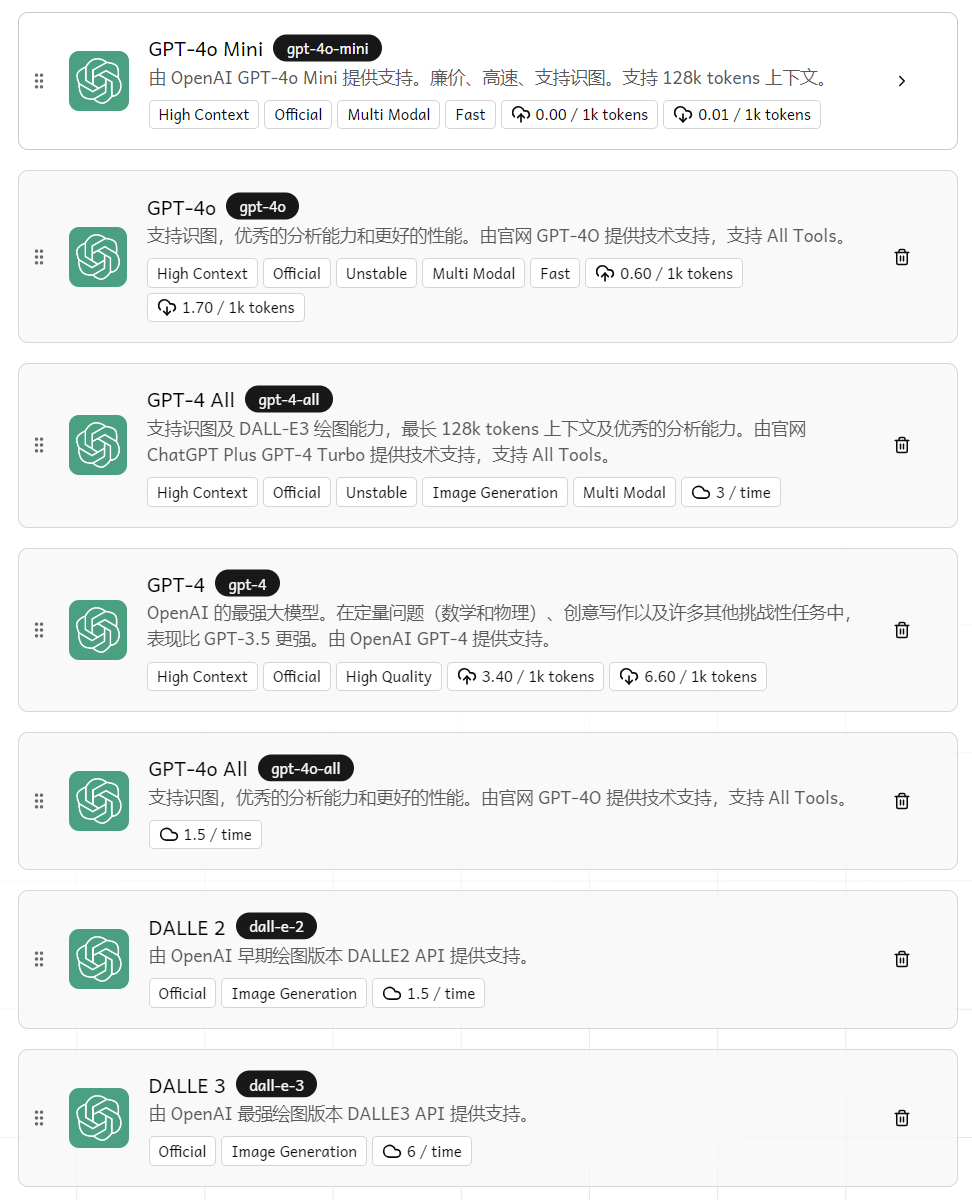The image size is (972, 1200).
Task: Open the GPT-4 model card
Action: (x=175, y=585)
